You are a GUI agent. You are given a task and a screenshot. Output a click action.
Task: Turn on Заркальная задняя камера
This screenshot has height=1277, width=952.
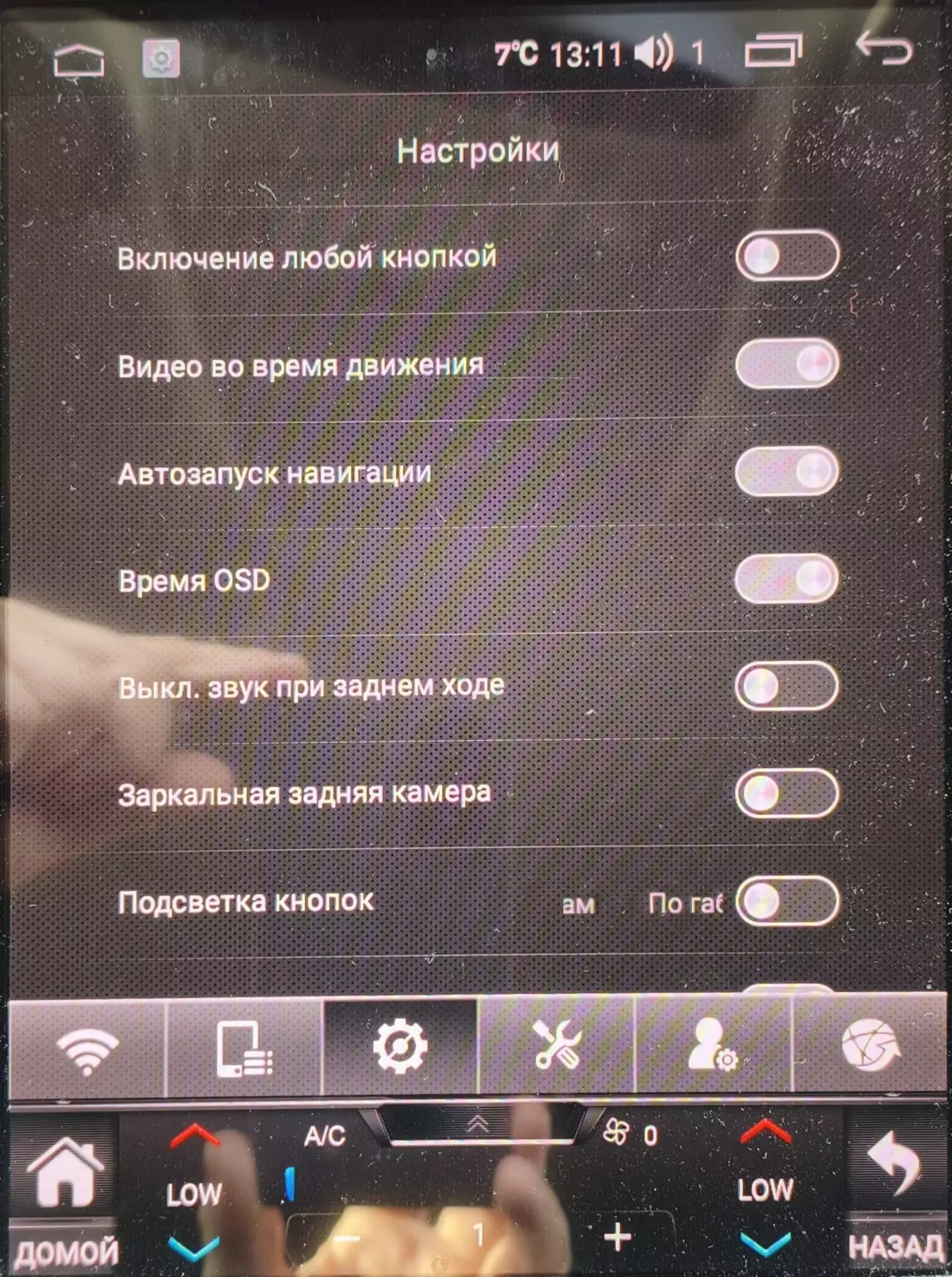coord(787,793)
